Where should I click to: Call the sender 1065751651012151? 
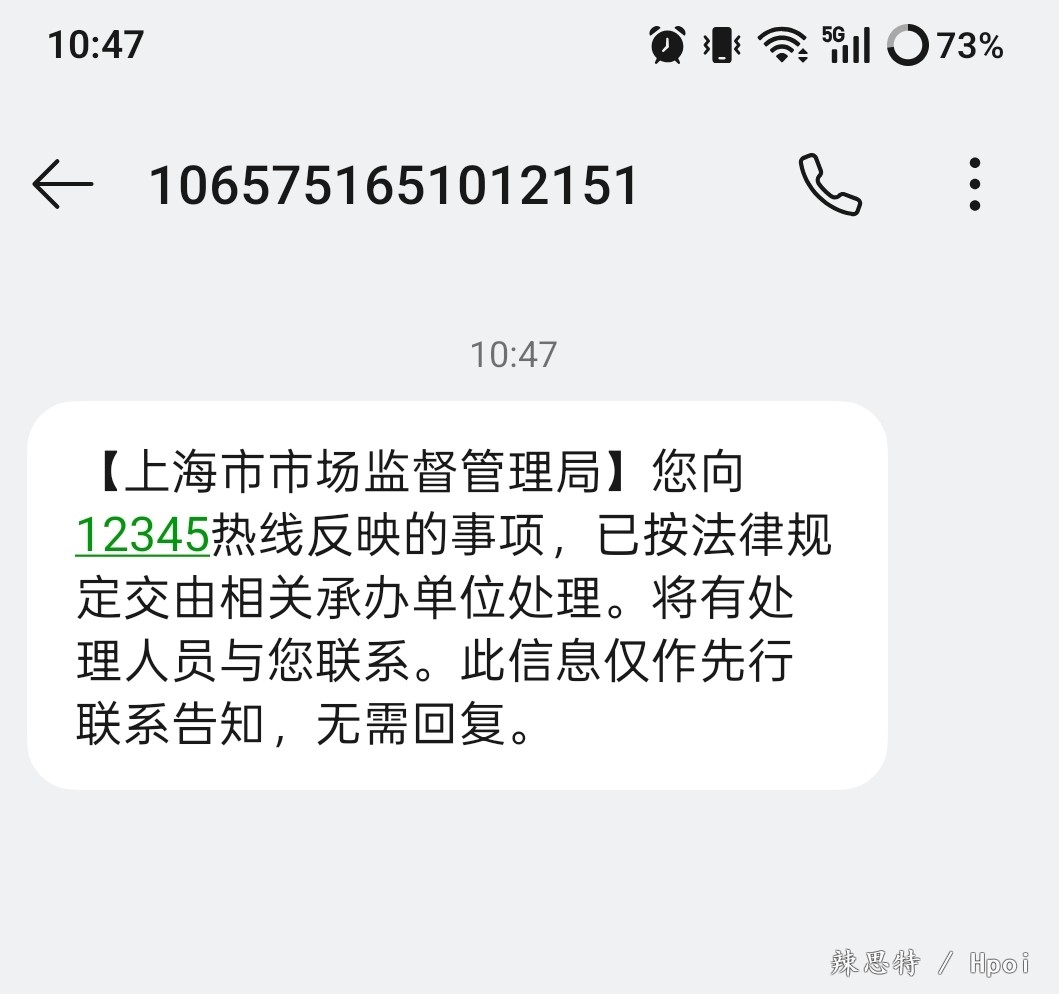830,185
